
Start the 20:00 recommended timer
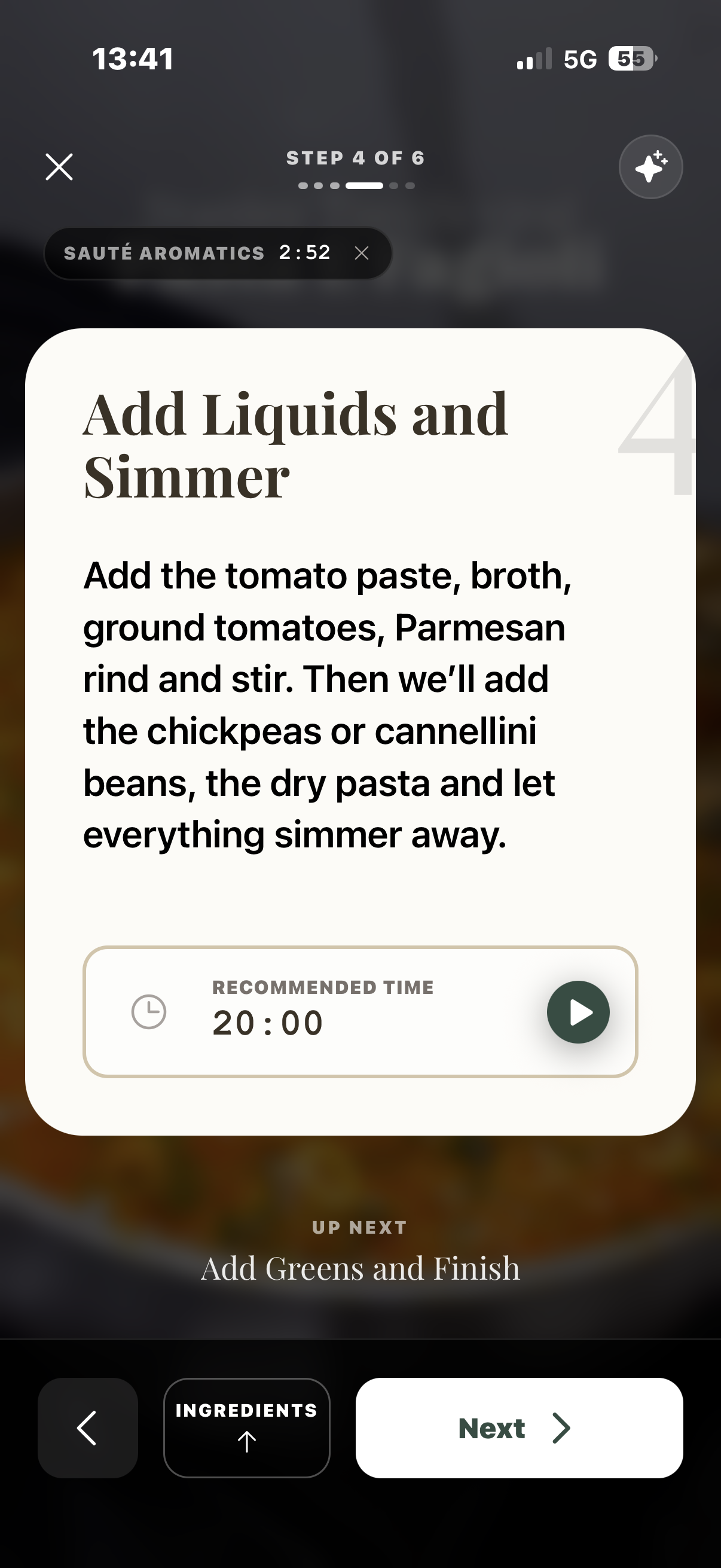578,1012
